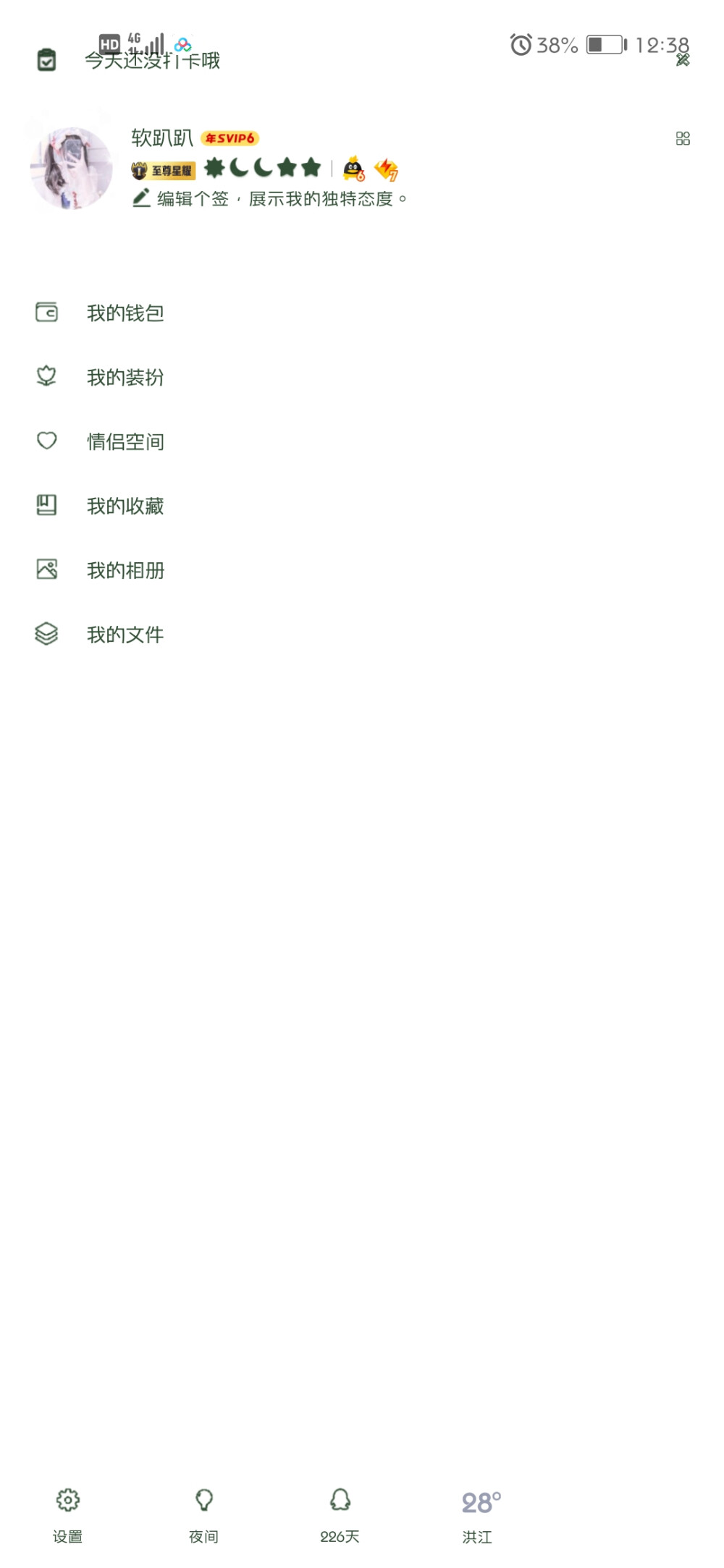Tap the lightning badge numbered 7
The height and width of the screenshot is (1568, 724).
384,167
